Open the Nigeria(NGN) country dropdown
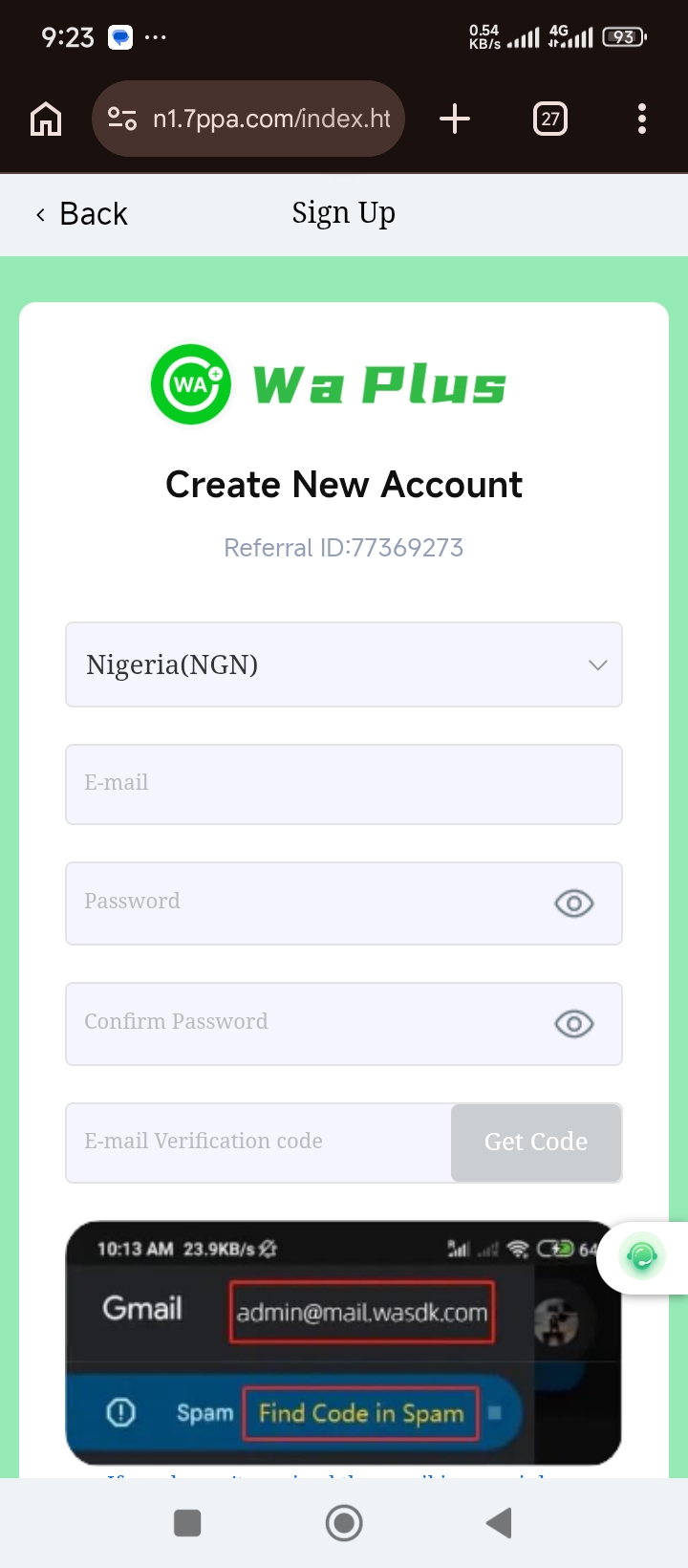 (x=344, y=664)
